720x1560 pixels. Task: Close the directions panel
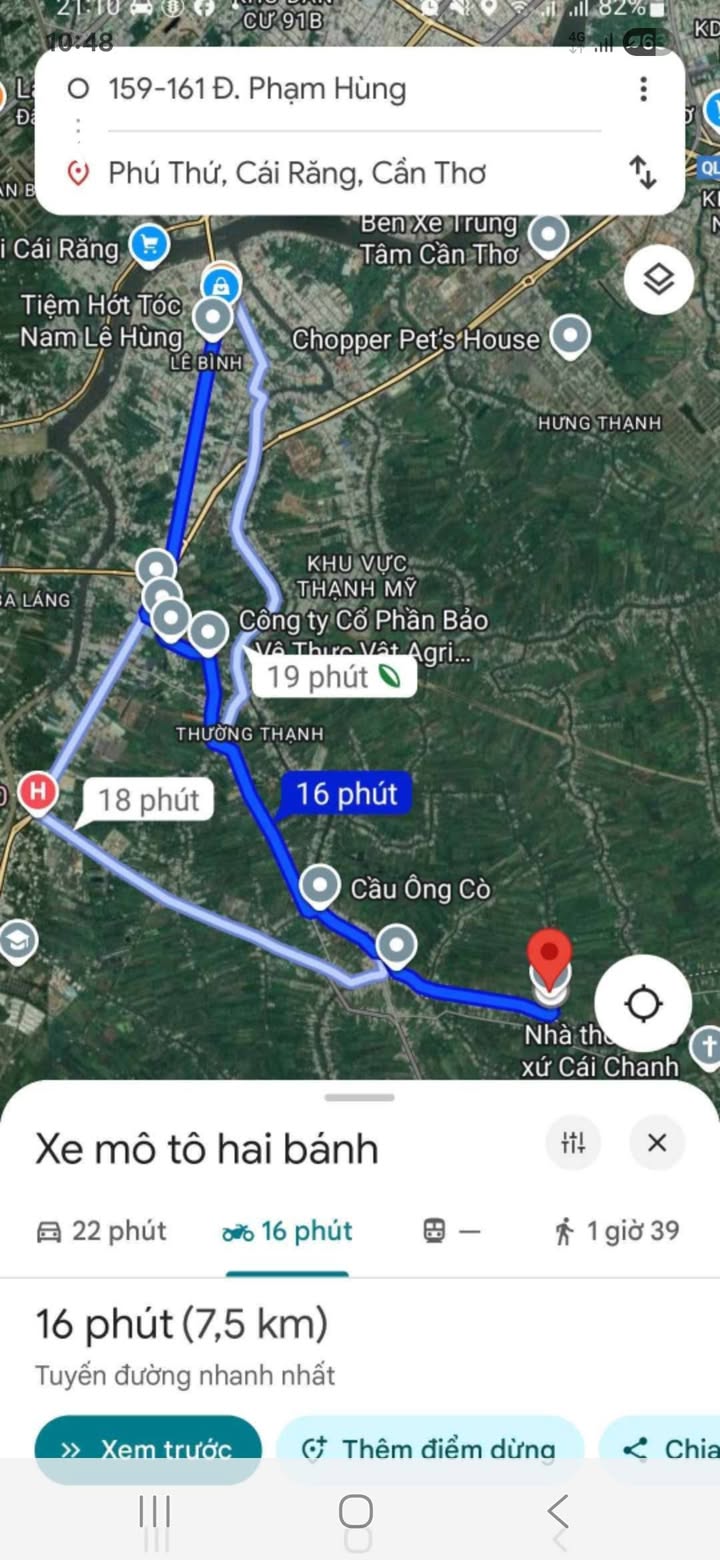pyautogui.click(x=657, y=1142)
